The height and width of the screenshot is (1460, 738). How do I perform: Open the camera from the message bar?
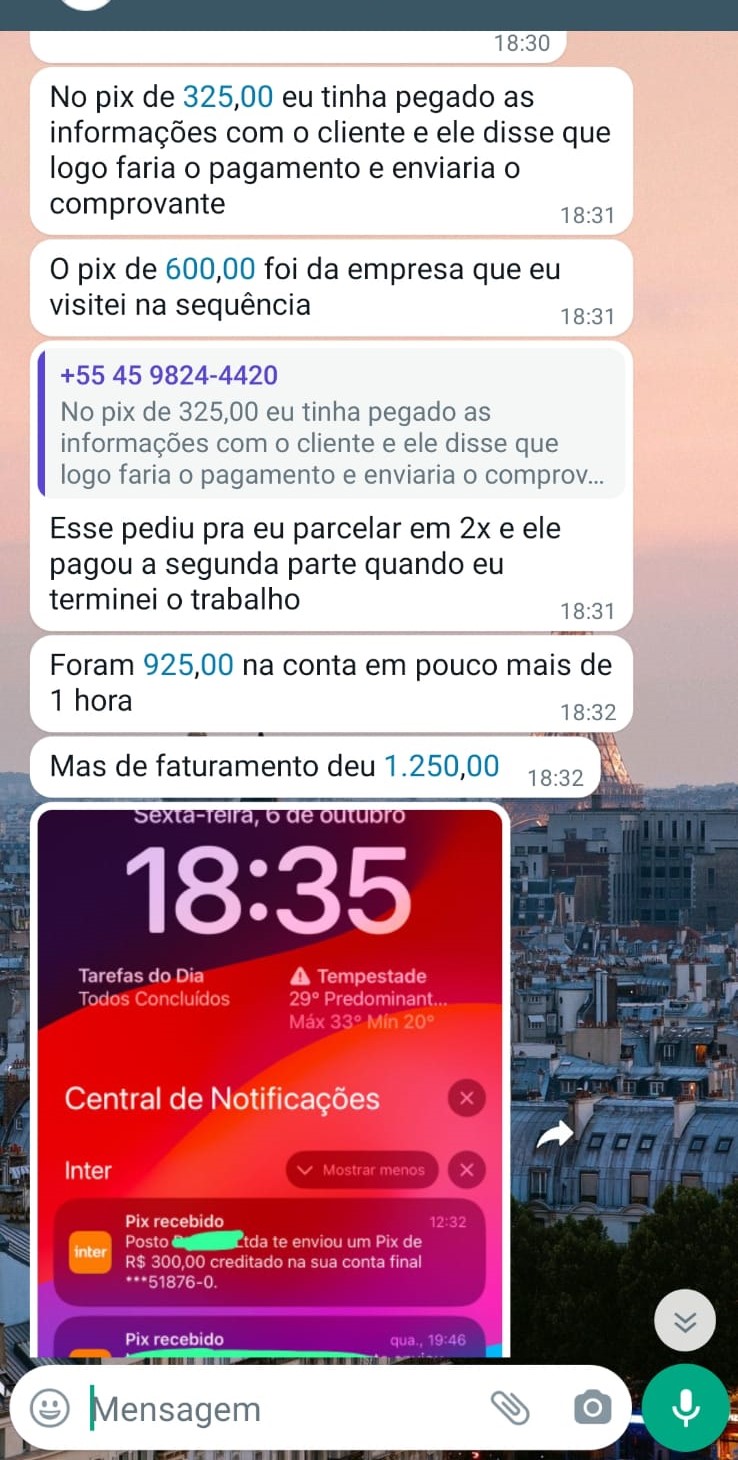(592, 1408)
